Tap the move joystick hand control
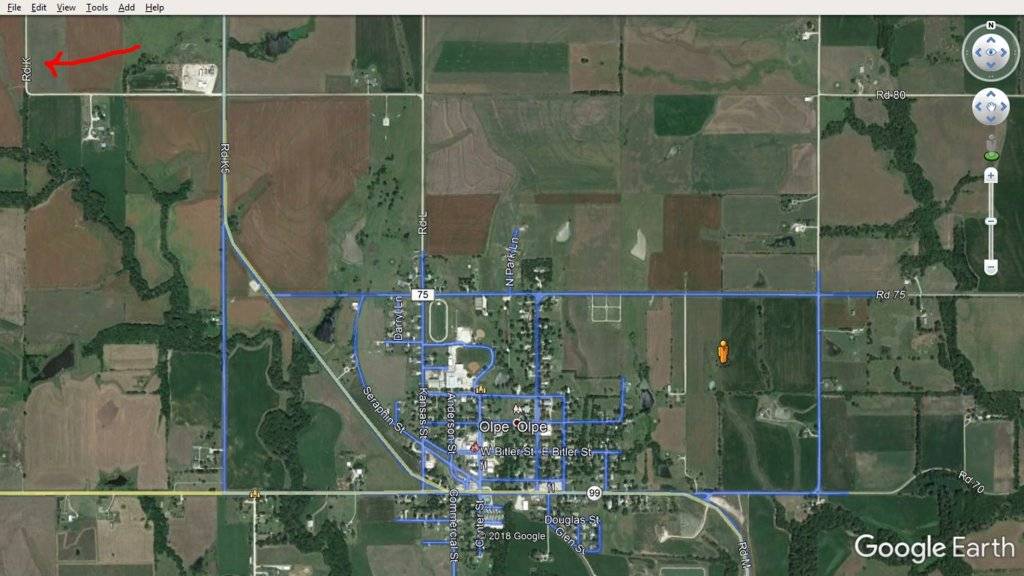Viewport: 1024px width, 576px height. 990,106
